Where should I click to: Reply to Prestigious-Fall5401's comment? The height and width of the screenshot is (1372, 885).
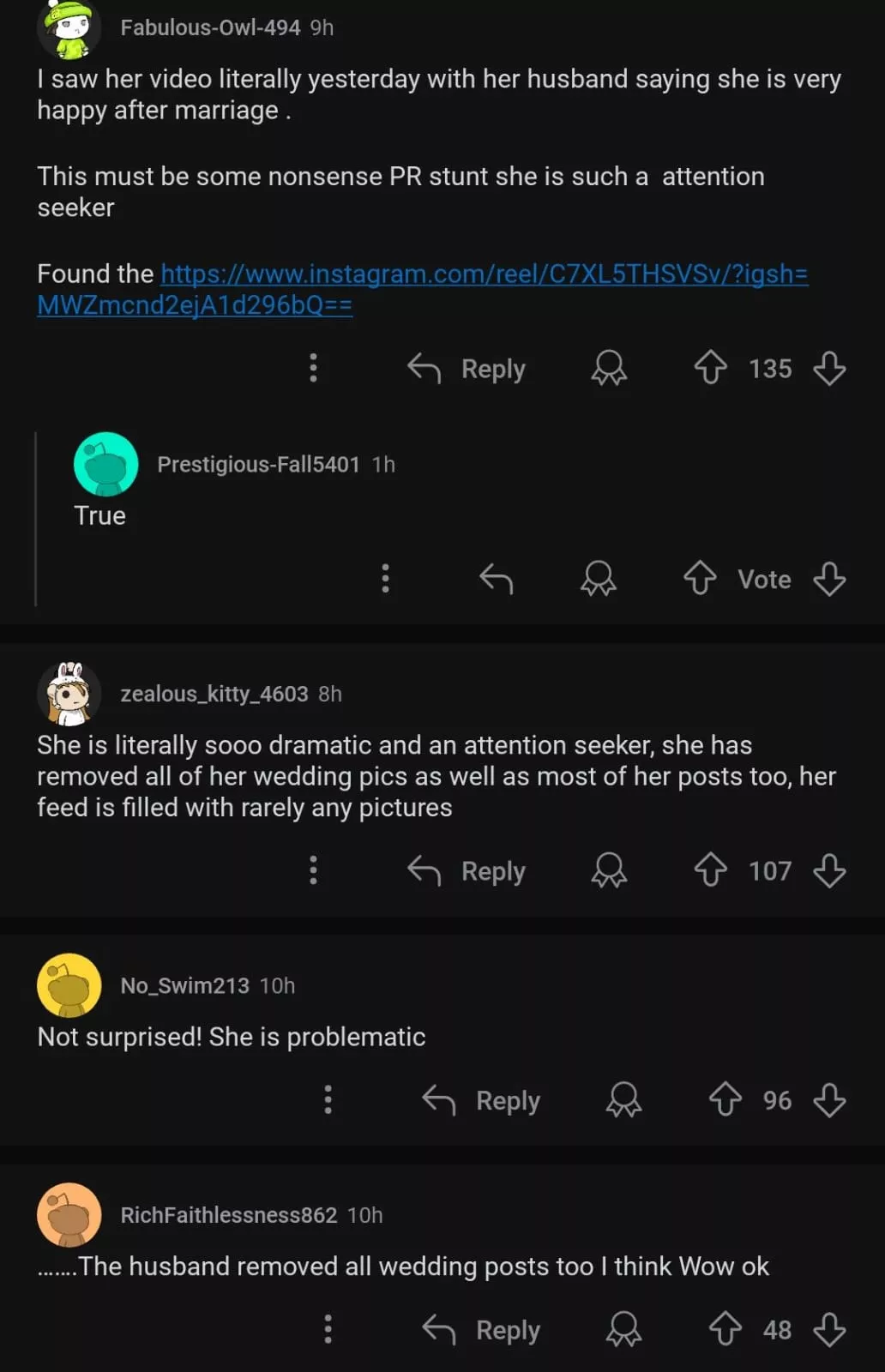point(496,580)
